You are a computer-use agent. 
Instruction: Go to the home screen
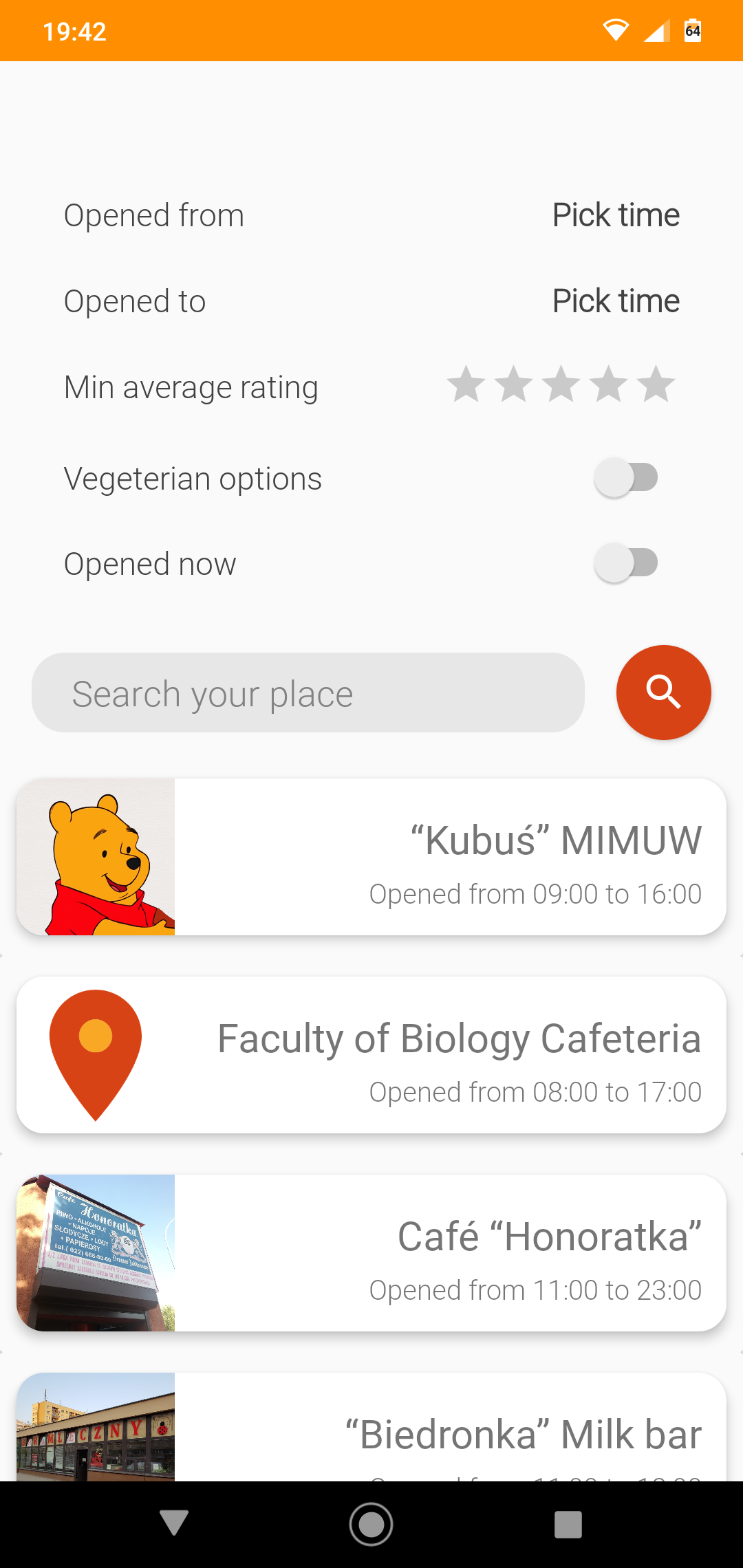coord(371,1524)
